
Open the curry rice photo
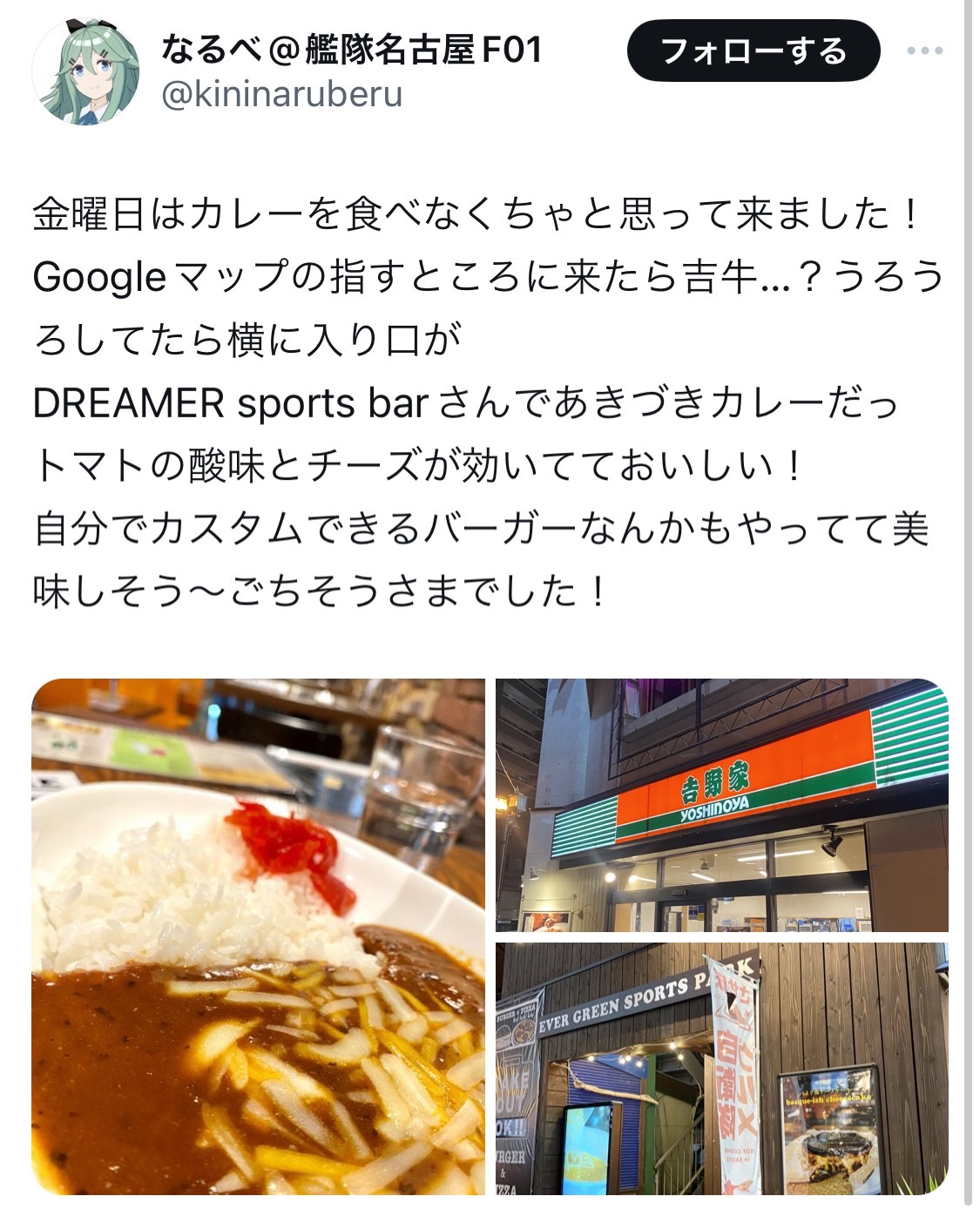258,936
